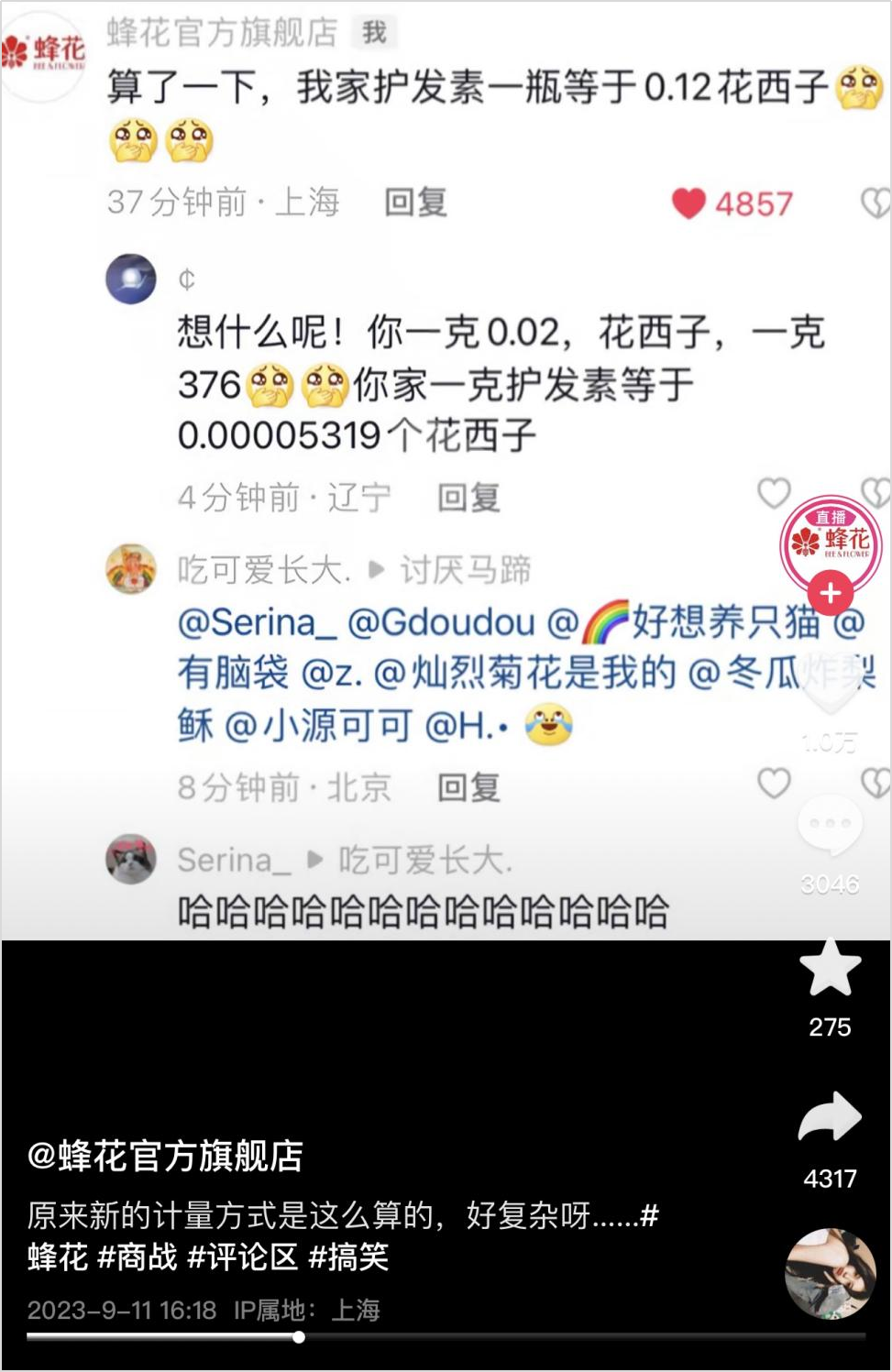
Task: Share the video via arrow icon
Action: click(x=830, y=1118)
